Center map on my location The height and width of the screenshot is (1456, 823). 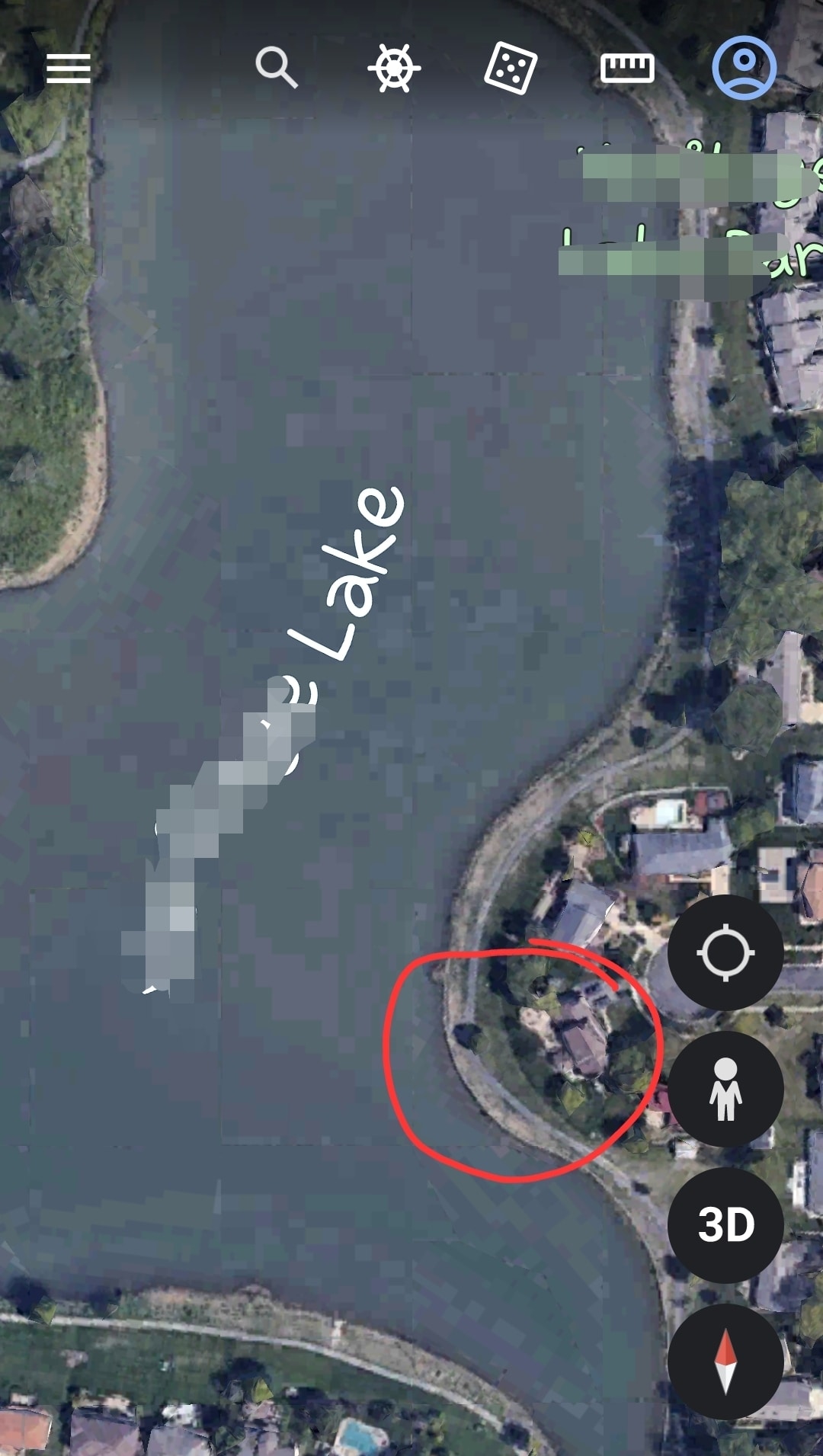tap(725, 952)
